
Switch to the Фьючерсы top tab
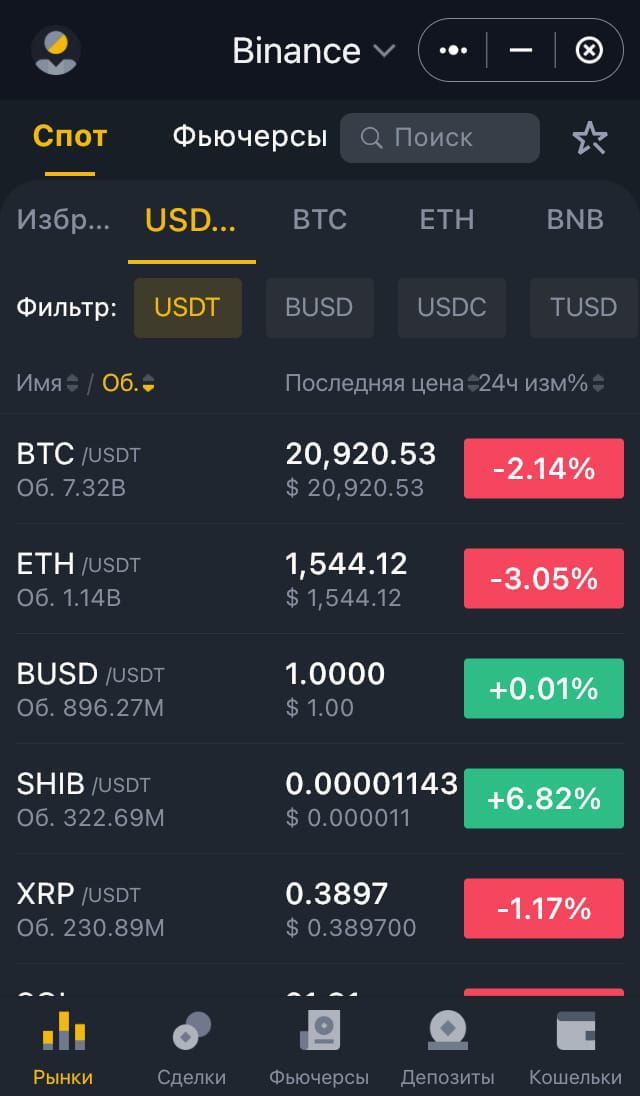coord(249,137)
